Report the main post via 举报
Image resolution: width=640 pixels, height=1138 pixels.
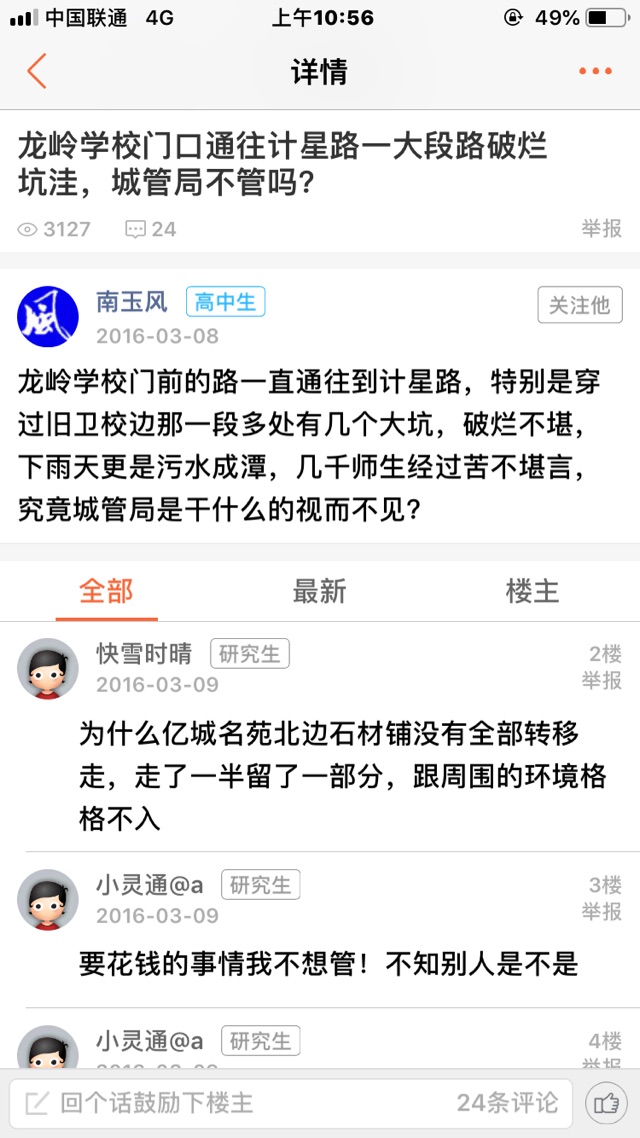601,229
